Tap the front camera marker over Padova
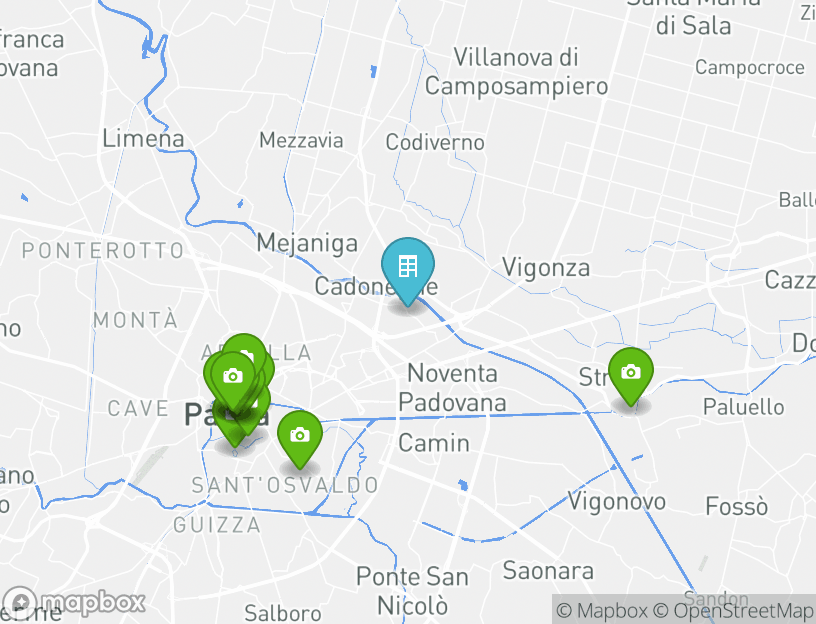The height and width of the screenshot is (624, 816). [233, 377]
